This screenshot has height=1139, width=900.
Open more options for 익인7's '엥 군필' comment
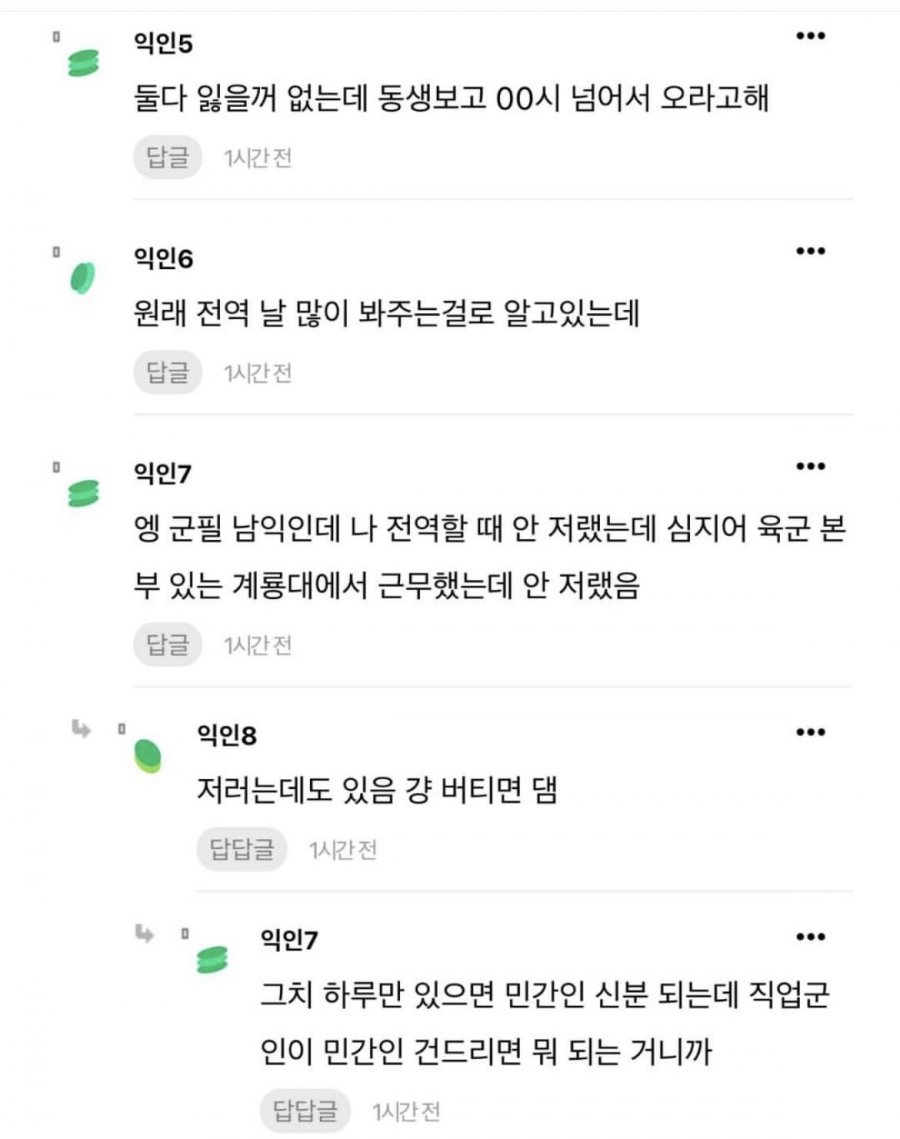click(810, 467)
